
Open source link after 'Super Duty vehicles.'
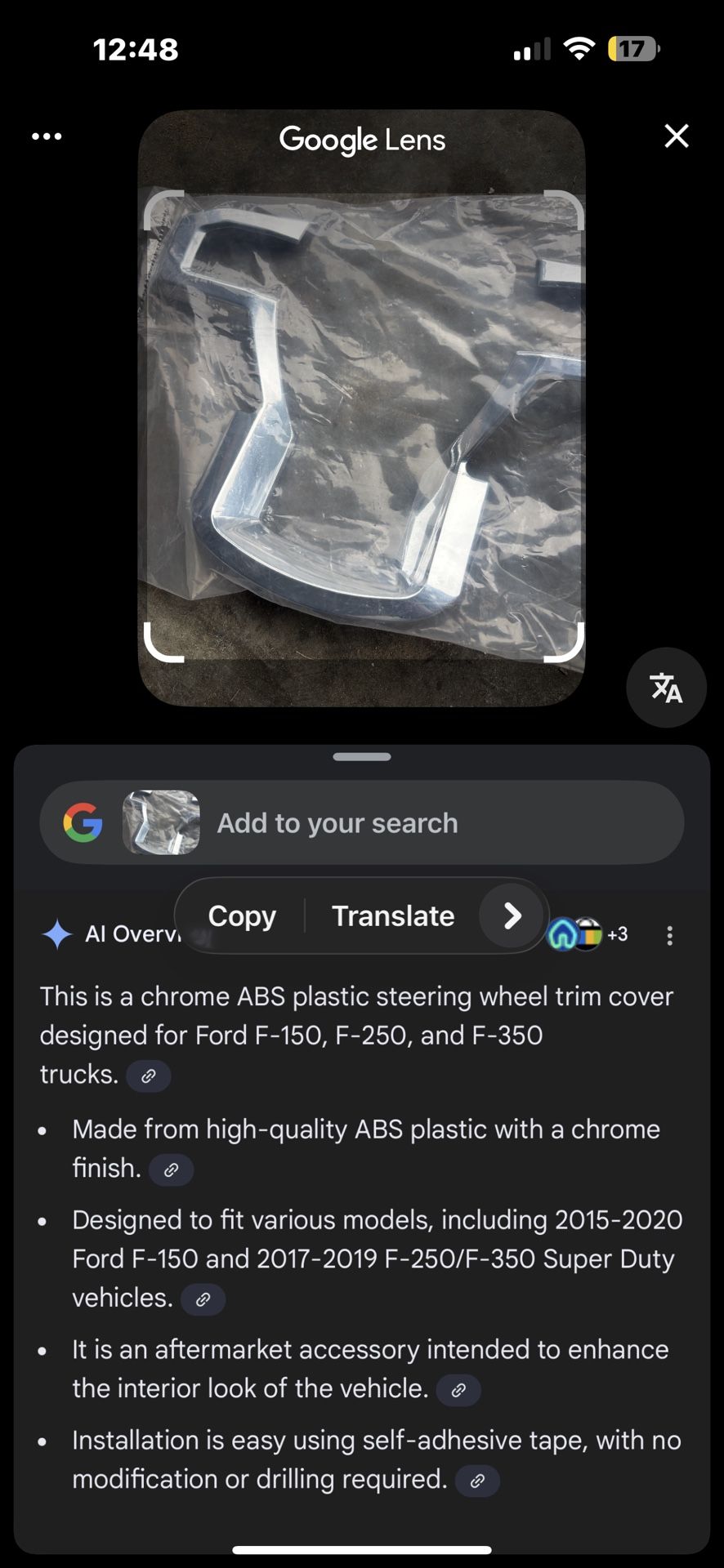[203, 1298]
